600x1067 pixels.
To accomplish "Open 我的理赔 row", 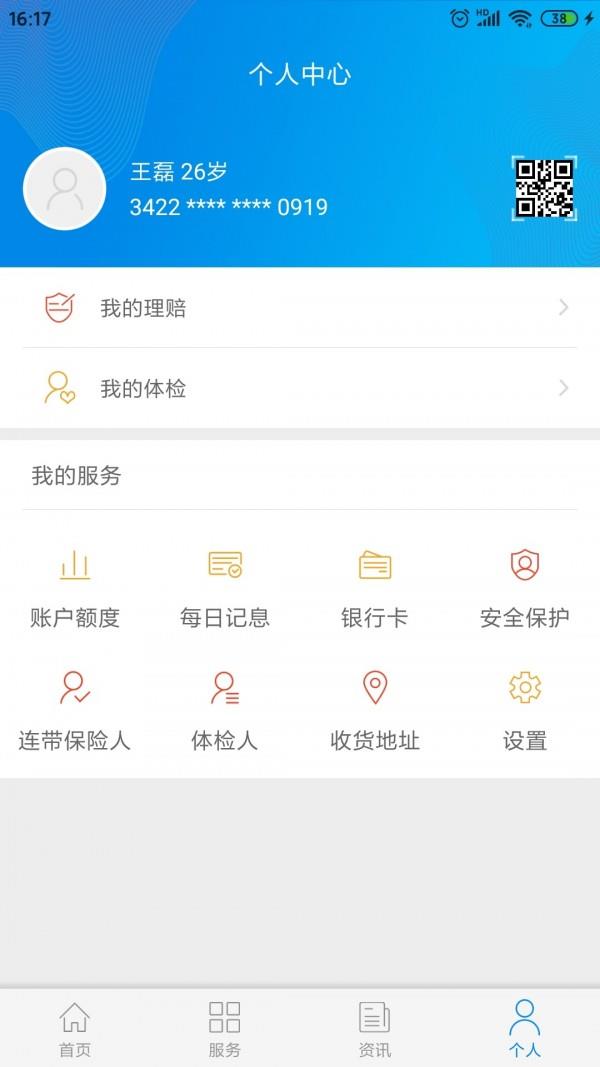I will (300, 308).
